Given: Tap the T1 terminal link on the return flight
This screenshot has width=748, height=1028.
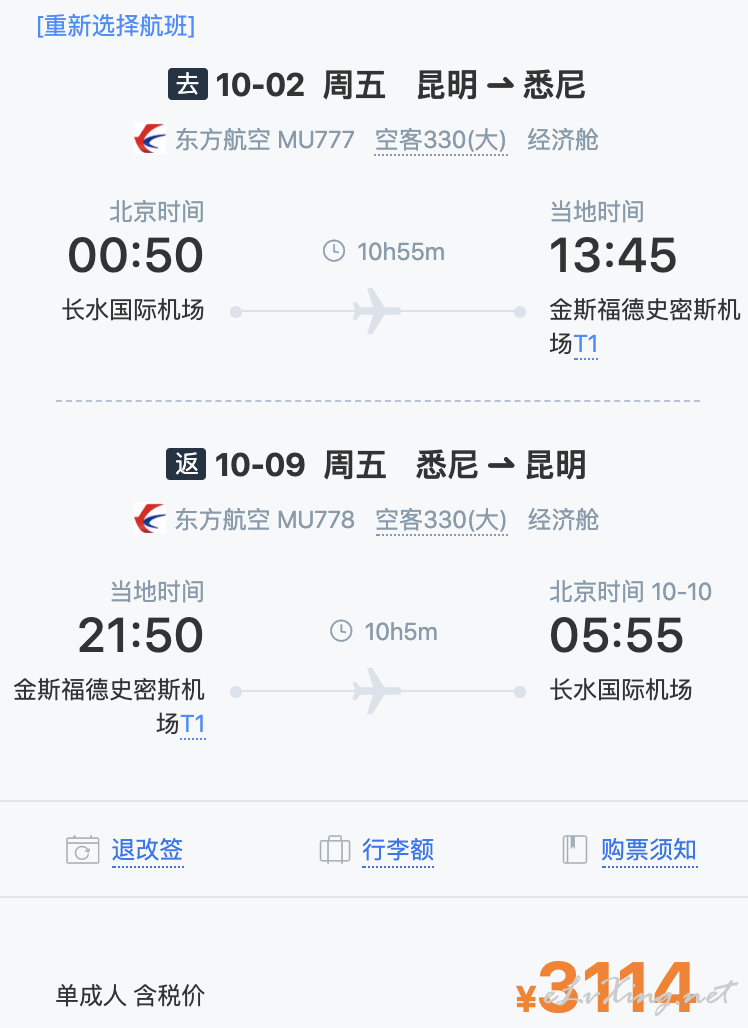Looking at the screenshot, I should (x=193, y=723).
